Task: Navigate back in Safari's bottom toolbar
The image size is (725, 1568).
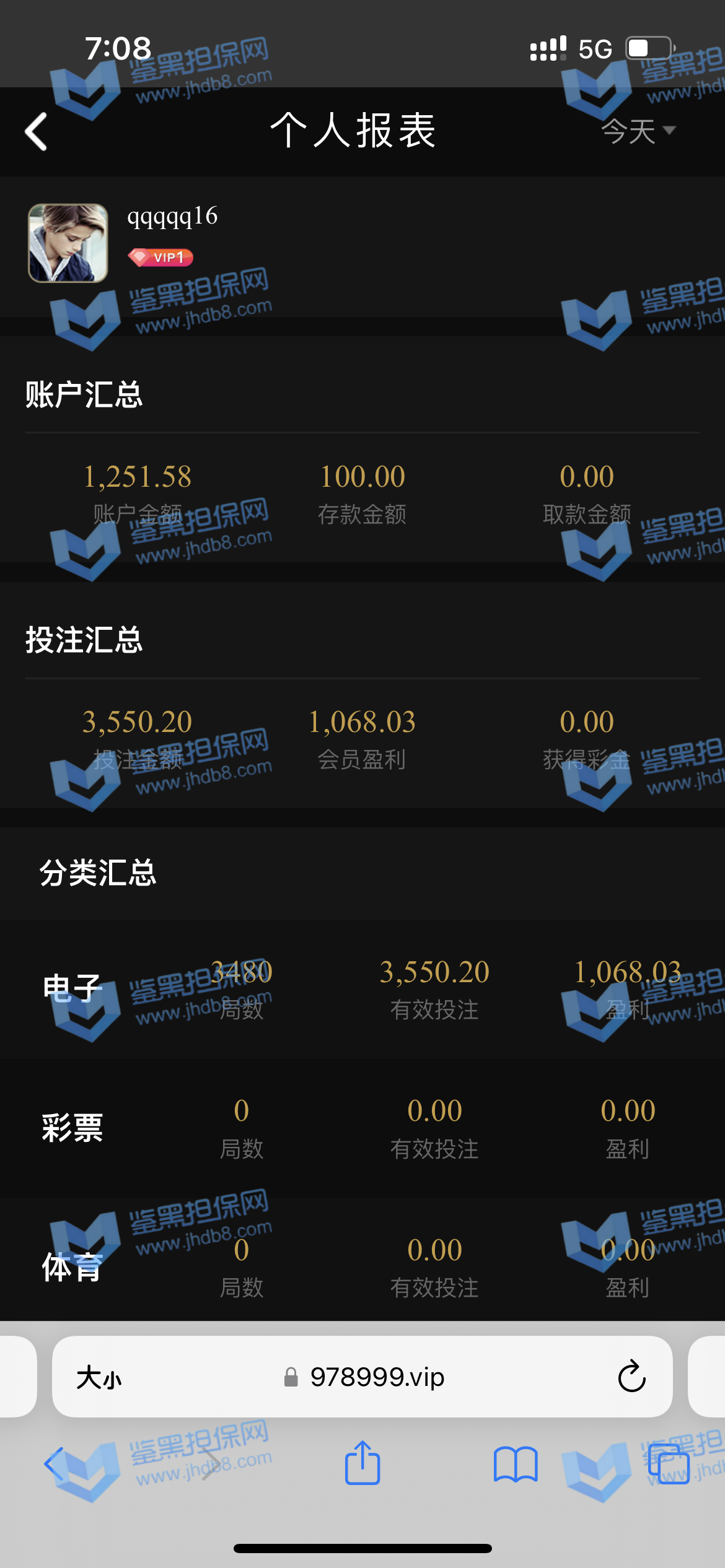Action: [56, 1465]
